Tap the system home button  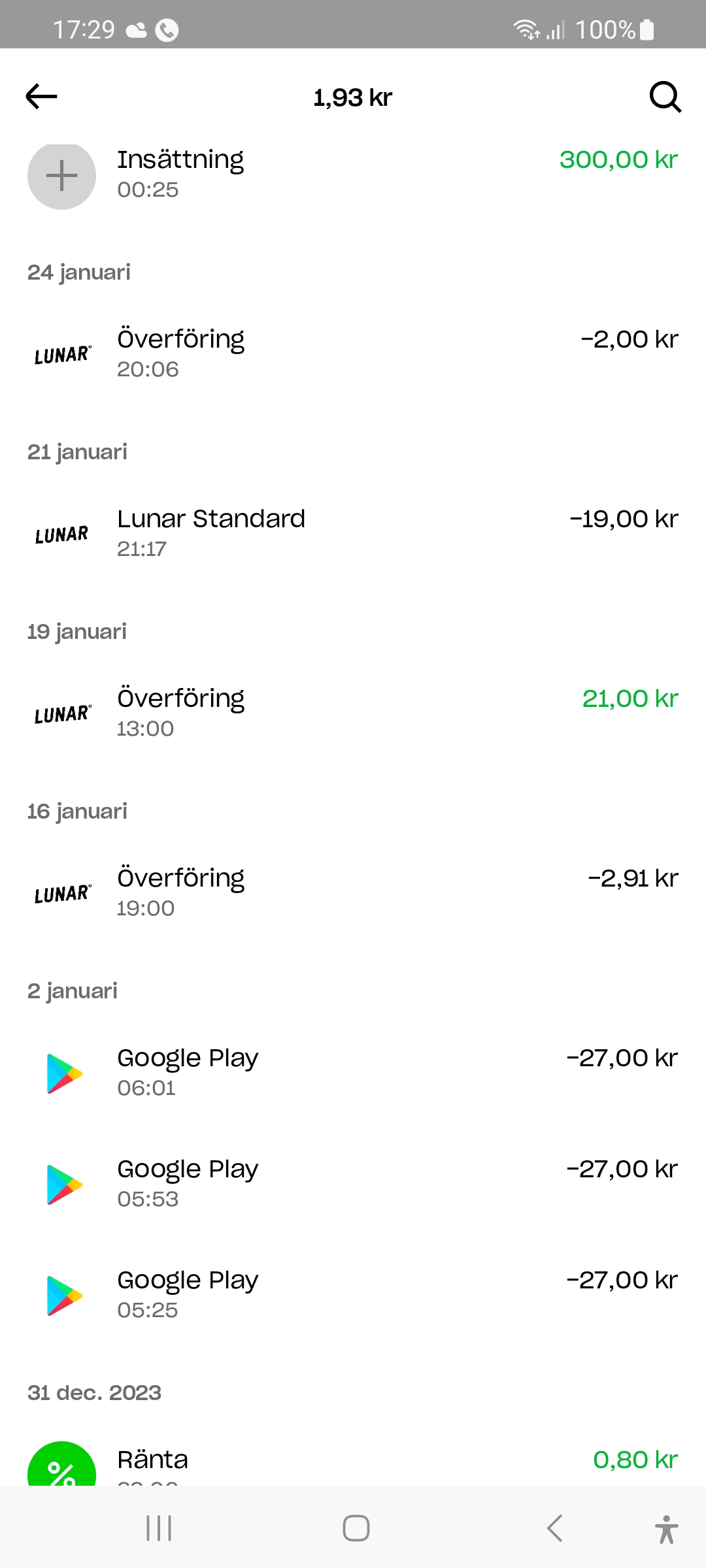[356, 1529]
